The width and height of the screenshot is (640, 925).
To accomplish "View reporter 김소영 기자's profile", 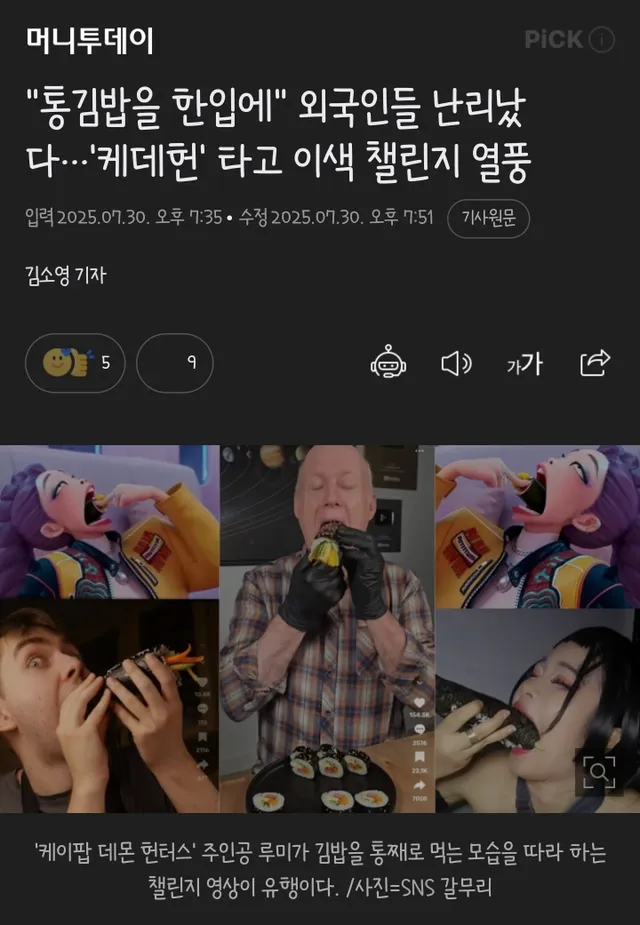I will [x=66, y=276].
